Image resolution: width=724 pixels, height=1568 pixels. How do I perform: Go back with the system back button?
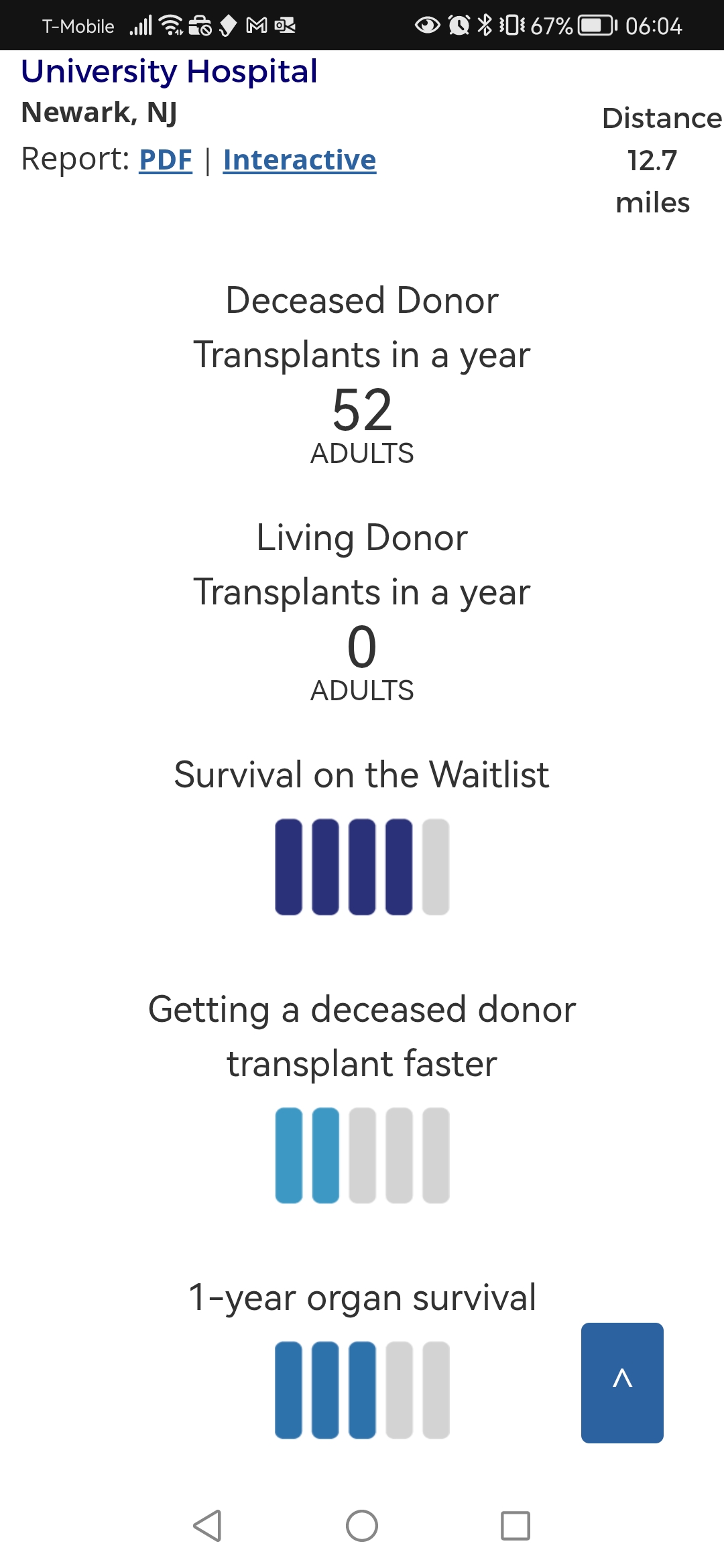pyautogui.click(x=207, y=1526)
